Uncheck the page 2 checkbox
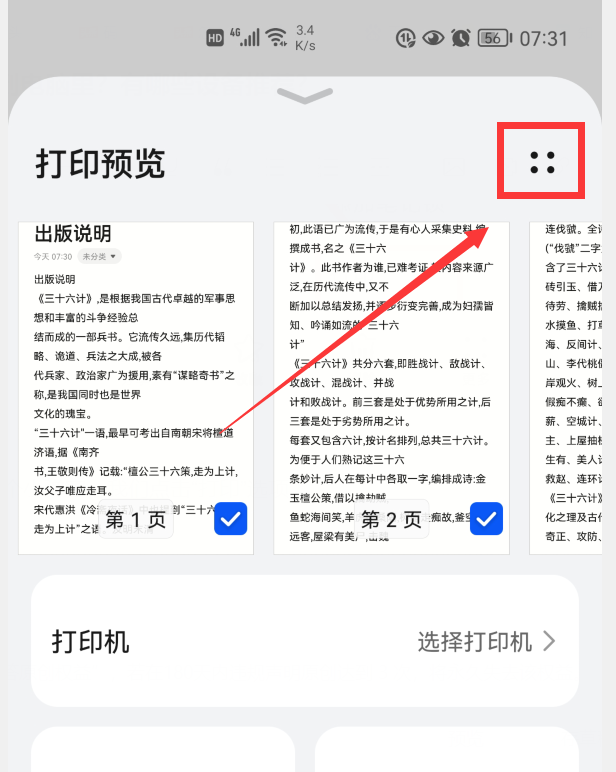616x772 pixels. click(487, 518)
